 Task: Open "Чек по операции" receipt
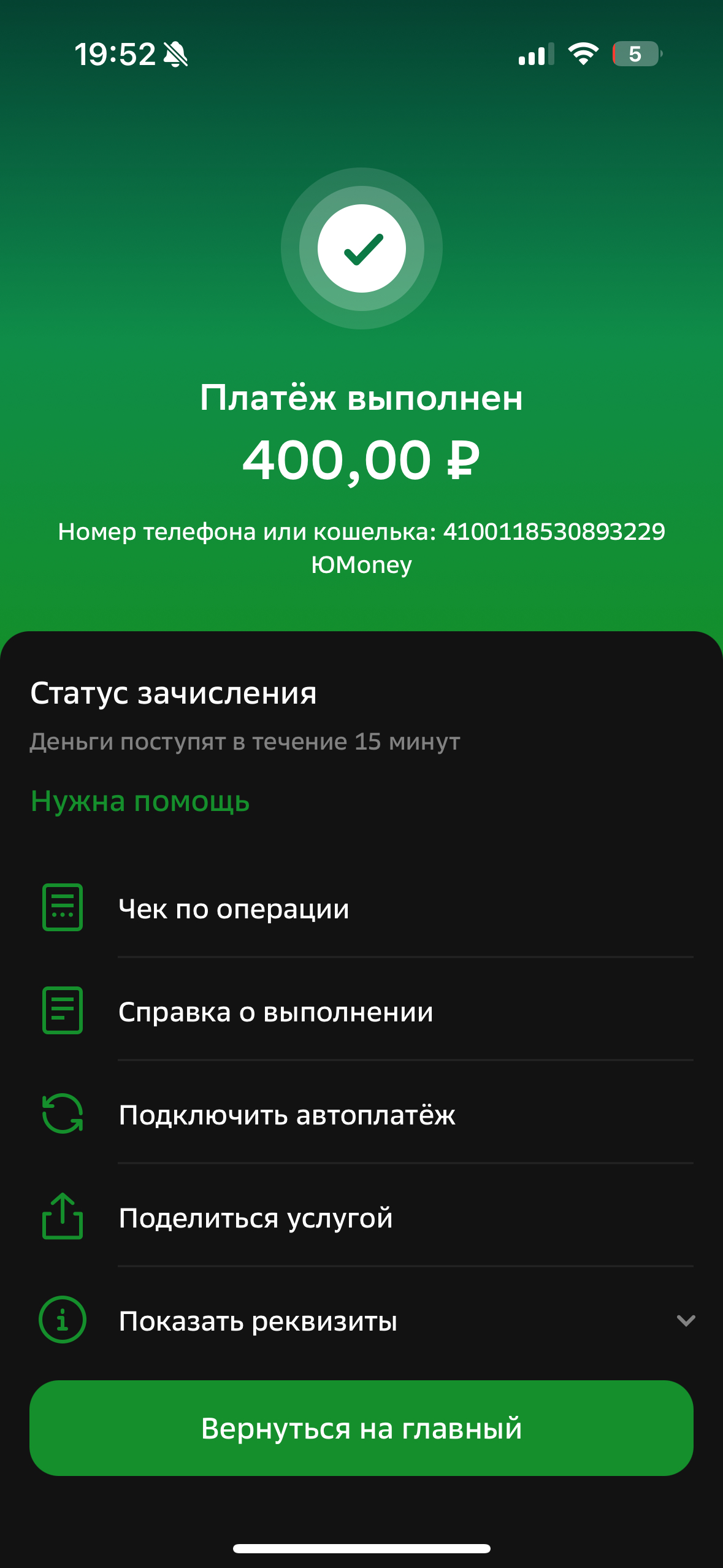[234, 909]
